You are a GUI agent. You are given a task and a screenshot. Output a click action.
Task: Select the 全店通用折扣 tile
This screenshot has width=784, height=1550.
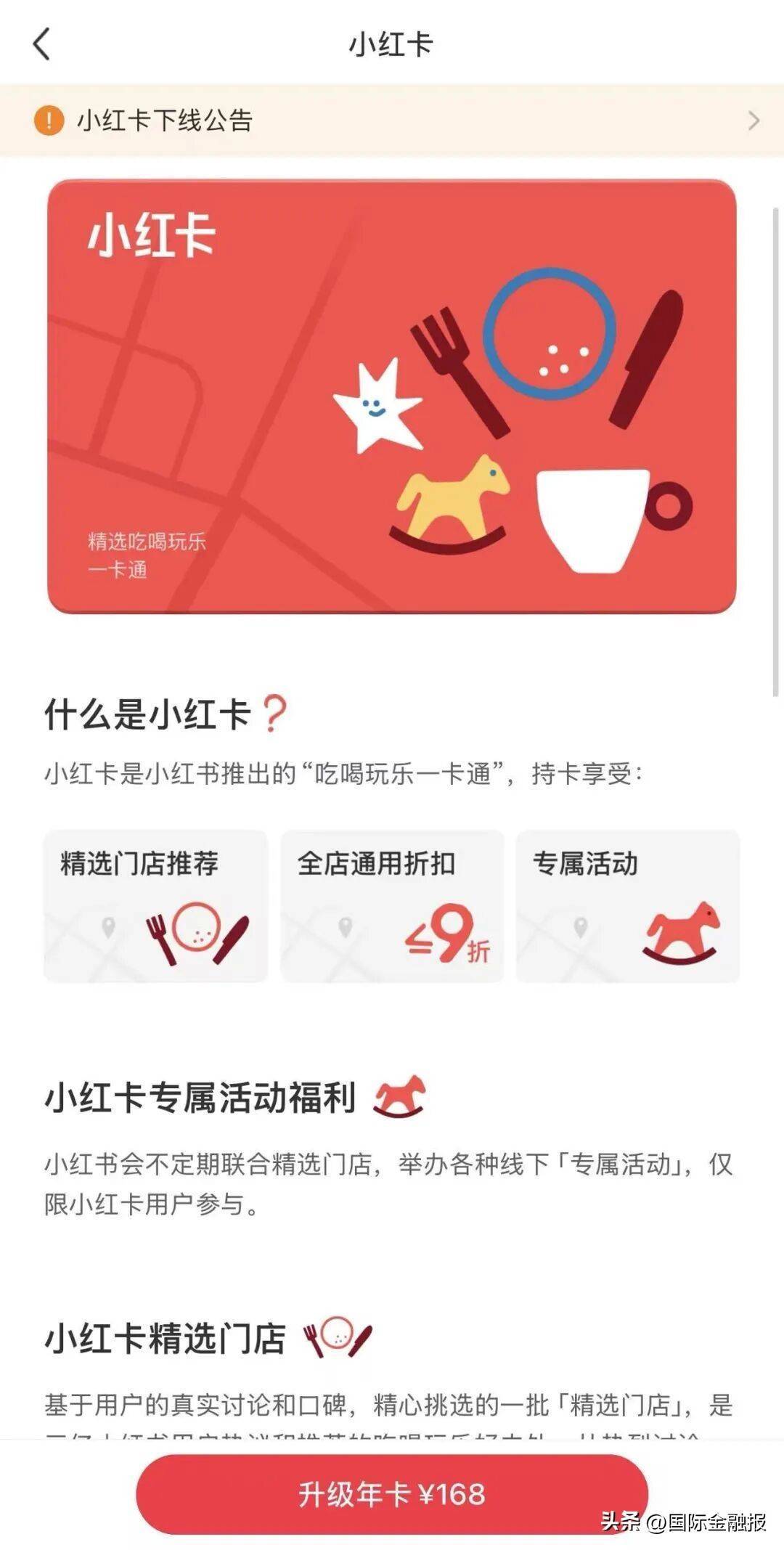(x=392, y=906)
